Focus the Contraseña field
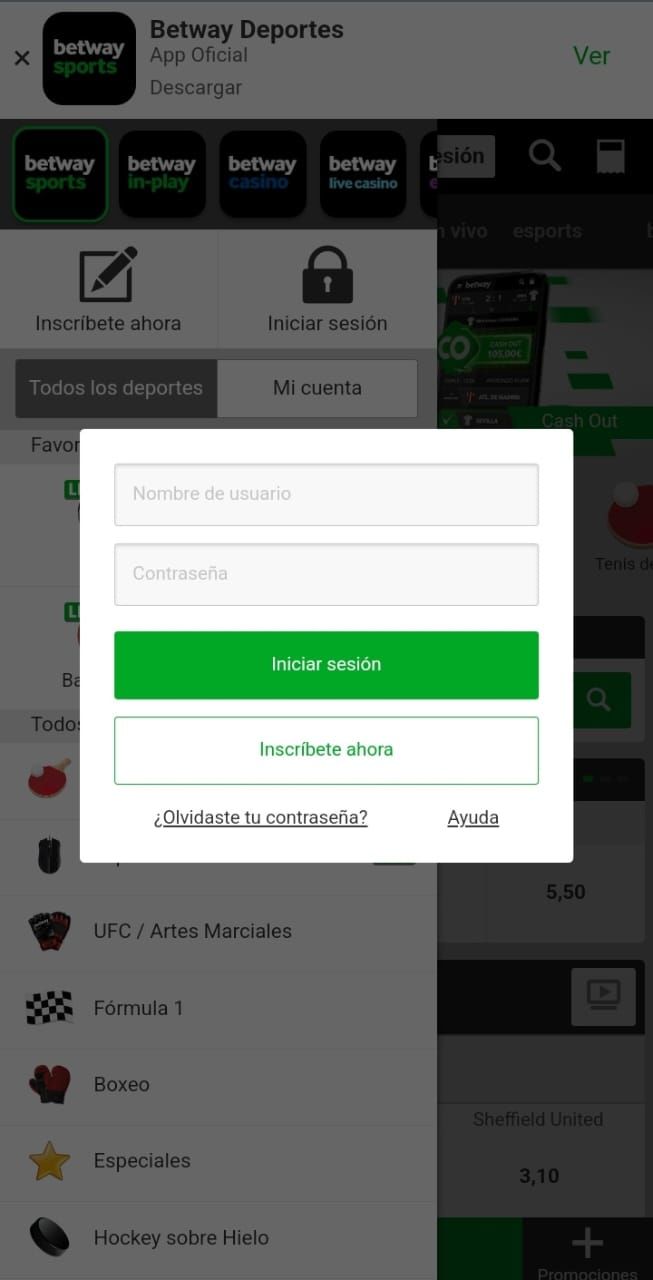The image size is (653, 1280). tap(326, 574)
